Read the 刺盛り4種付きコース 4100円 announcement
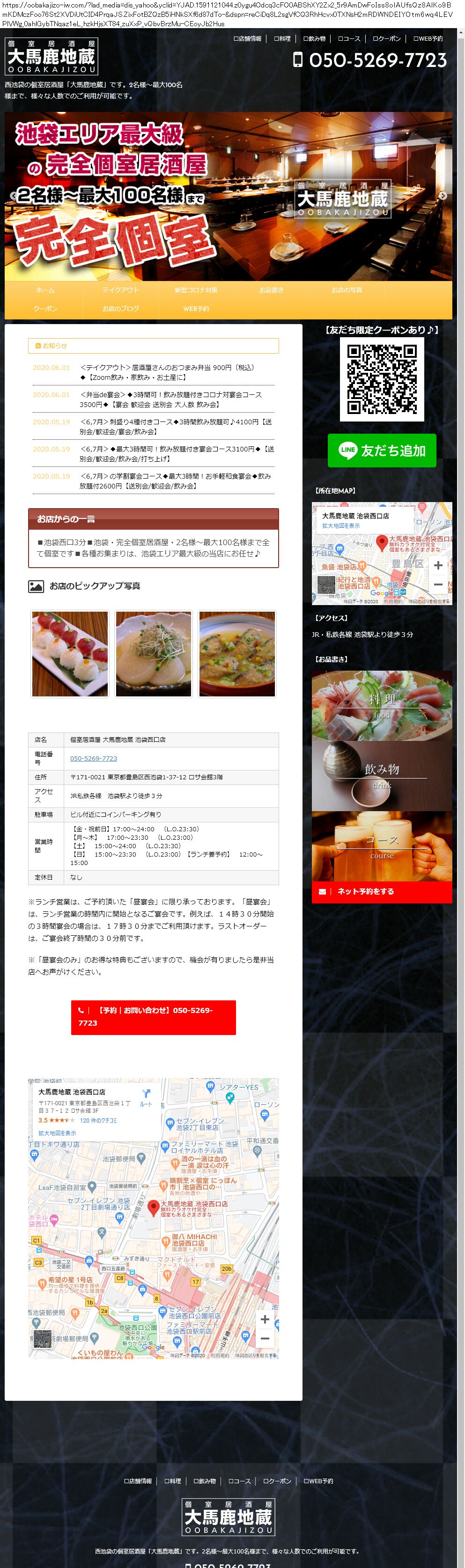Image resolution: width=465 pixels, height=1568 pixels. coord(176,426)
